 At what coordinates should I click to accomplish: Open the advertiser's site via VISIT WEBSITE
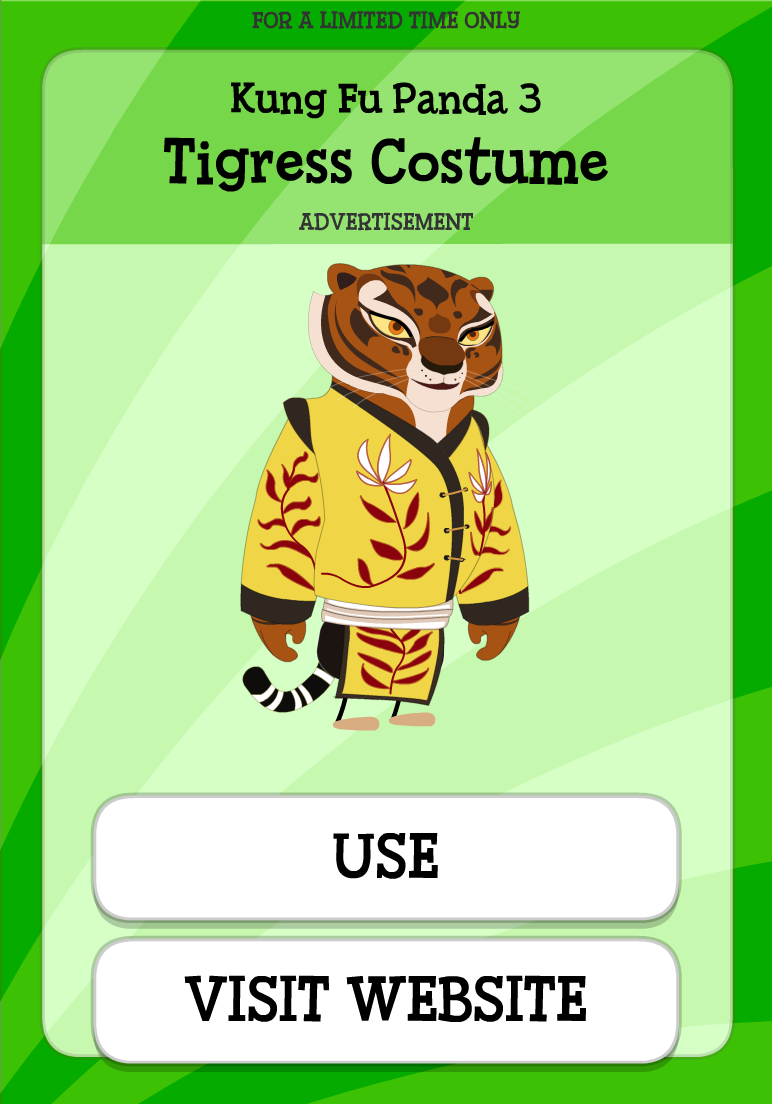coord(386,999)
